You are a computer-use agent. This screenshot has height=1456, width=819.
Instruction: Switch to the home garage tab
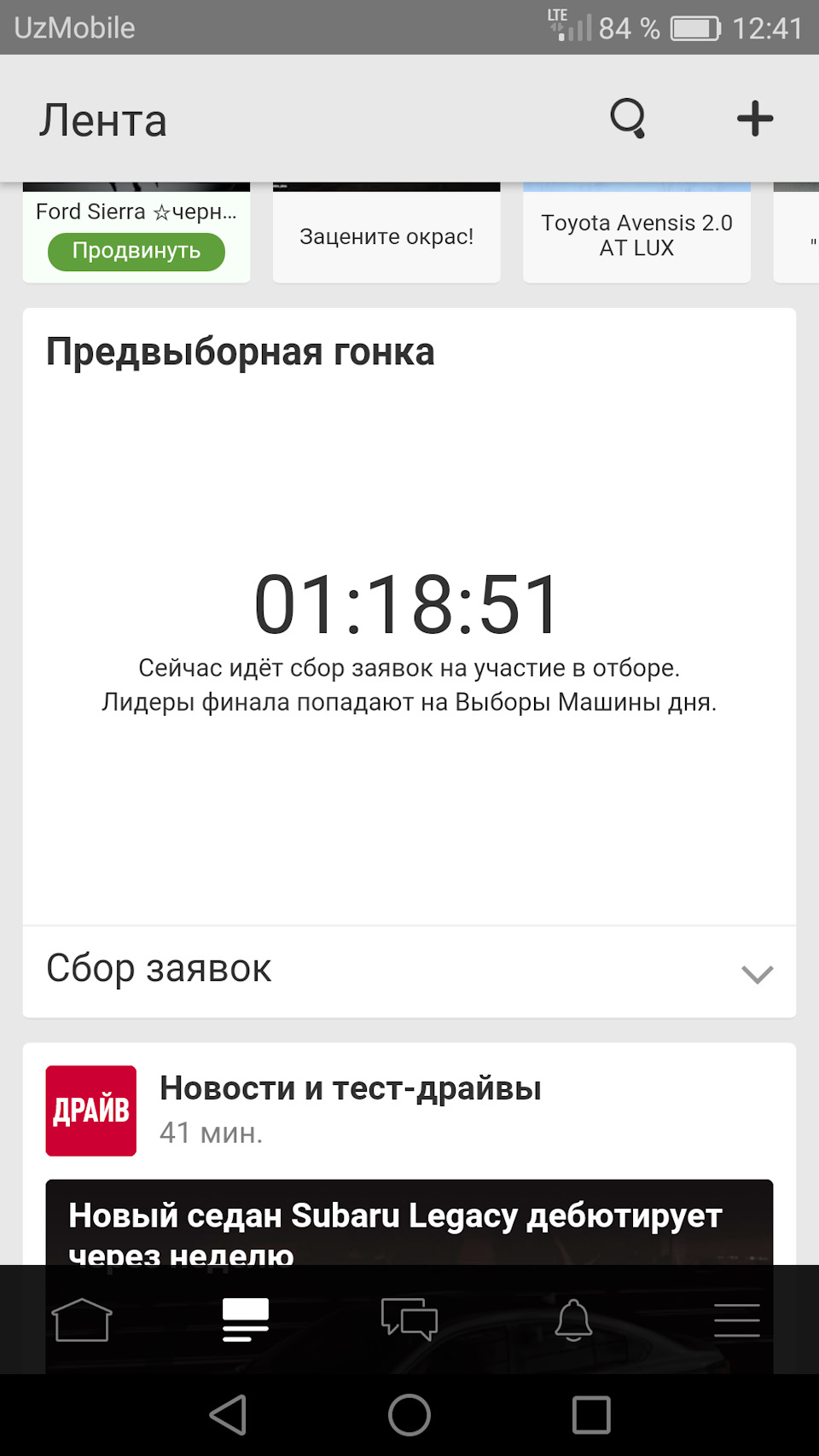point(82,1320)
